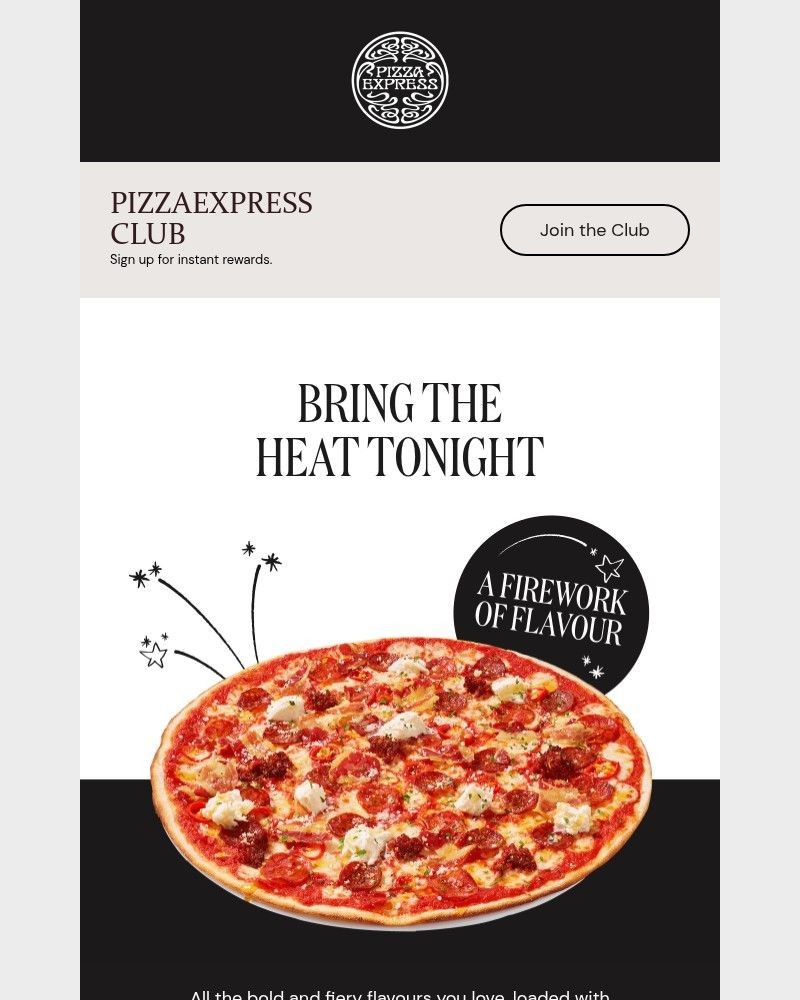Screen dimensions: 800x1000
Task: Click the Join the Club button
Action: (594, 230)
